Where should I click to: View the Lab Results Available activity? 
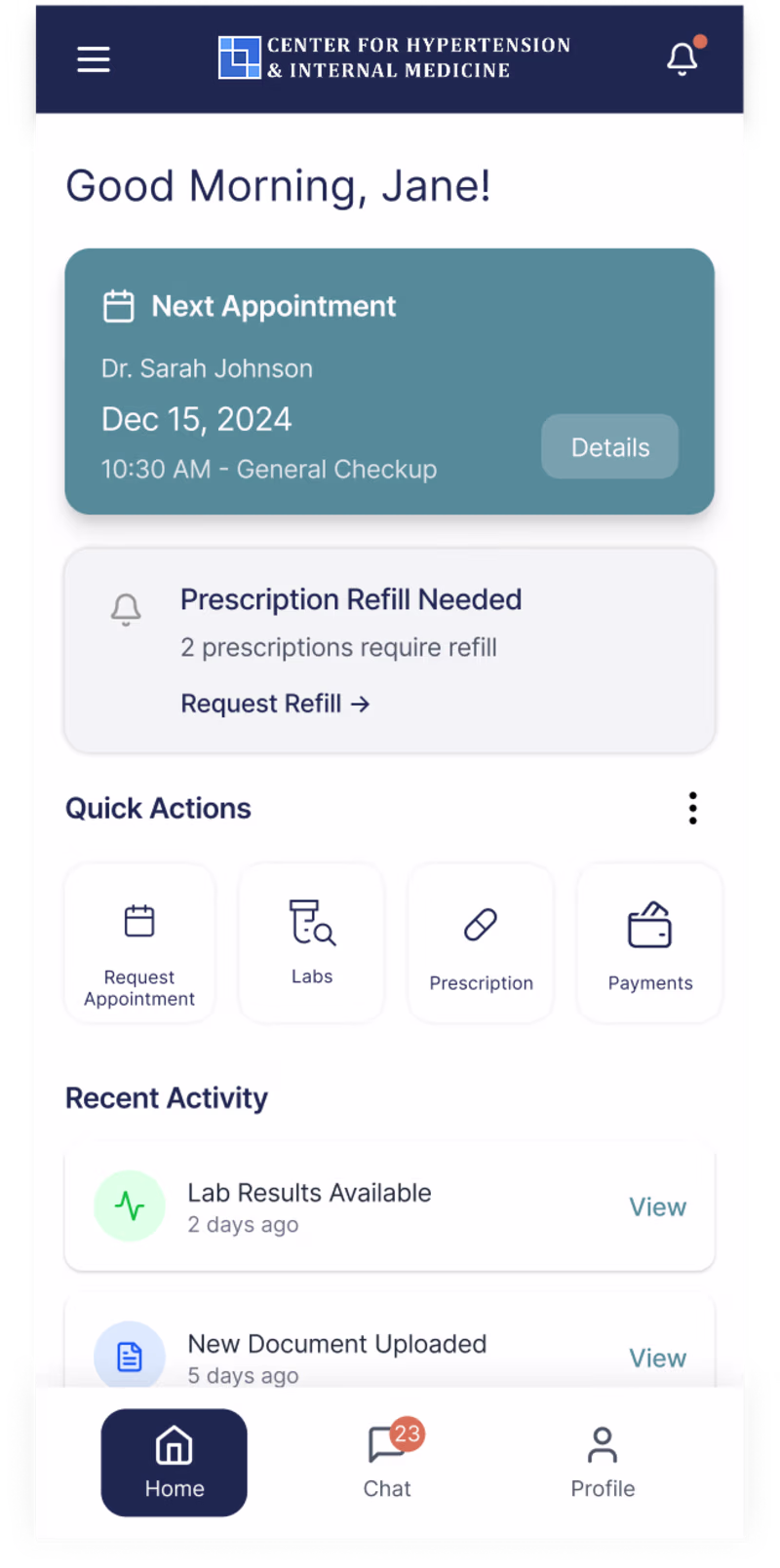point(657,1207)
